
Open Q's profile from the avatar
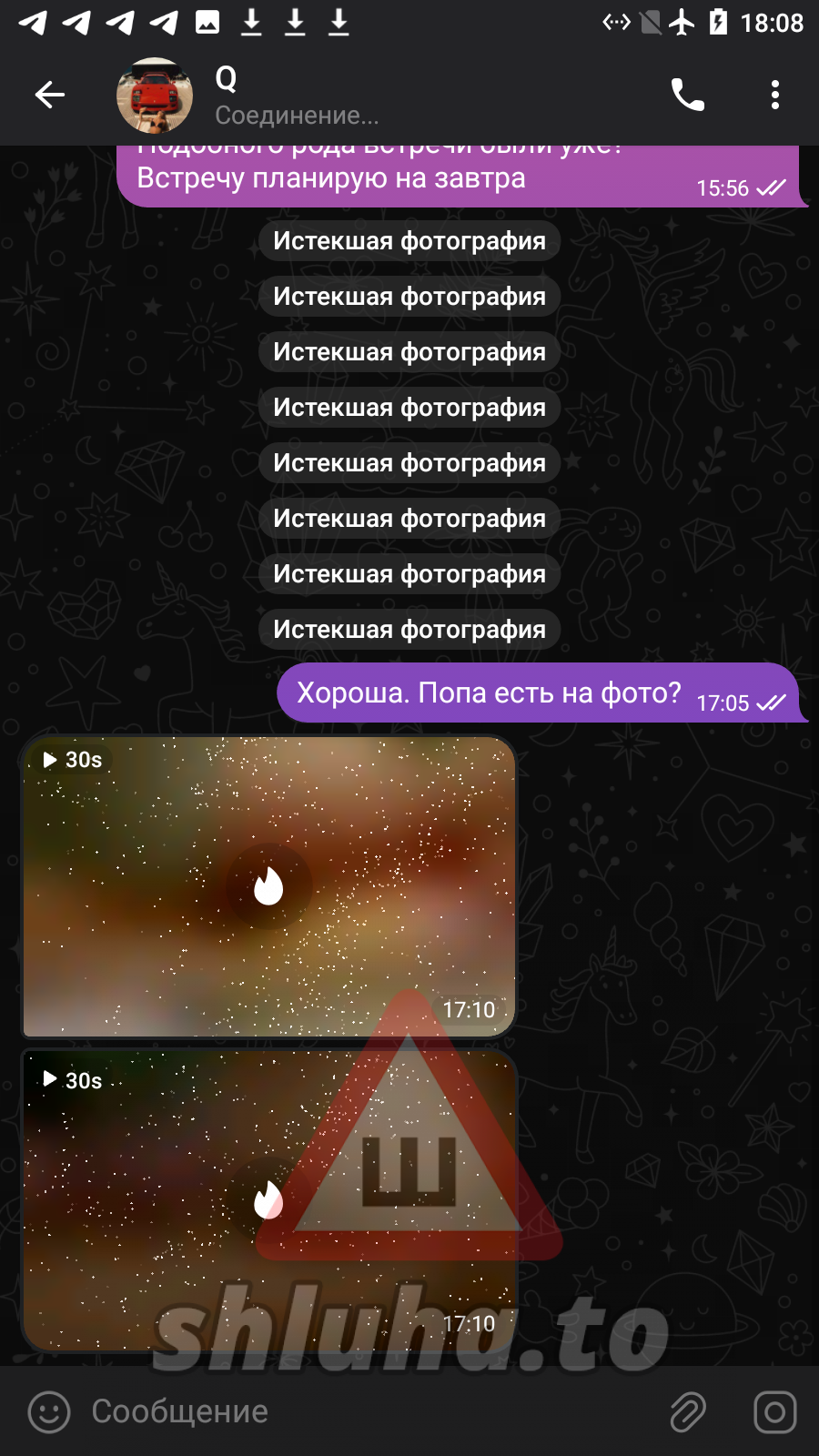pyautogui.click(x=155, y=96)
